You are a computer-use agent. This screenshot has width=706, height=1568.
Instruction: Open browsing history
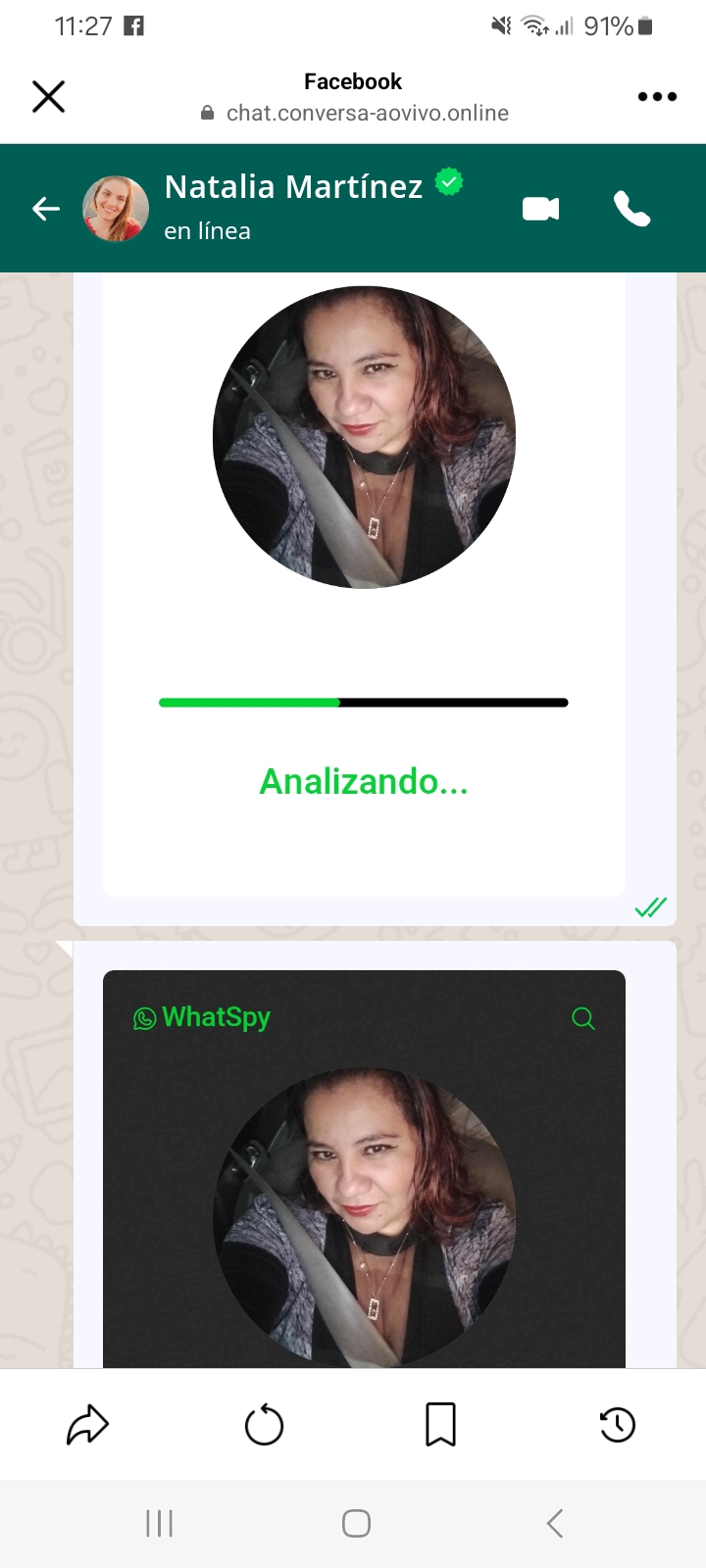coord(618,1425)
